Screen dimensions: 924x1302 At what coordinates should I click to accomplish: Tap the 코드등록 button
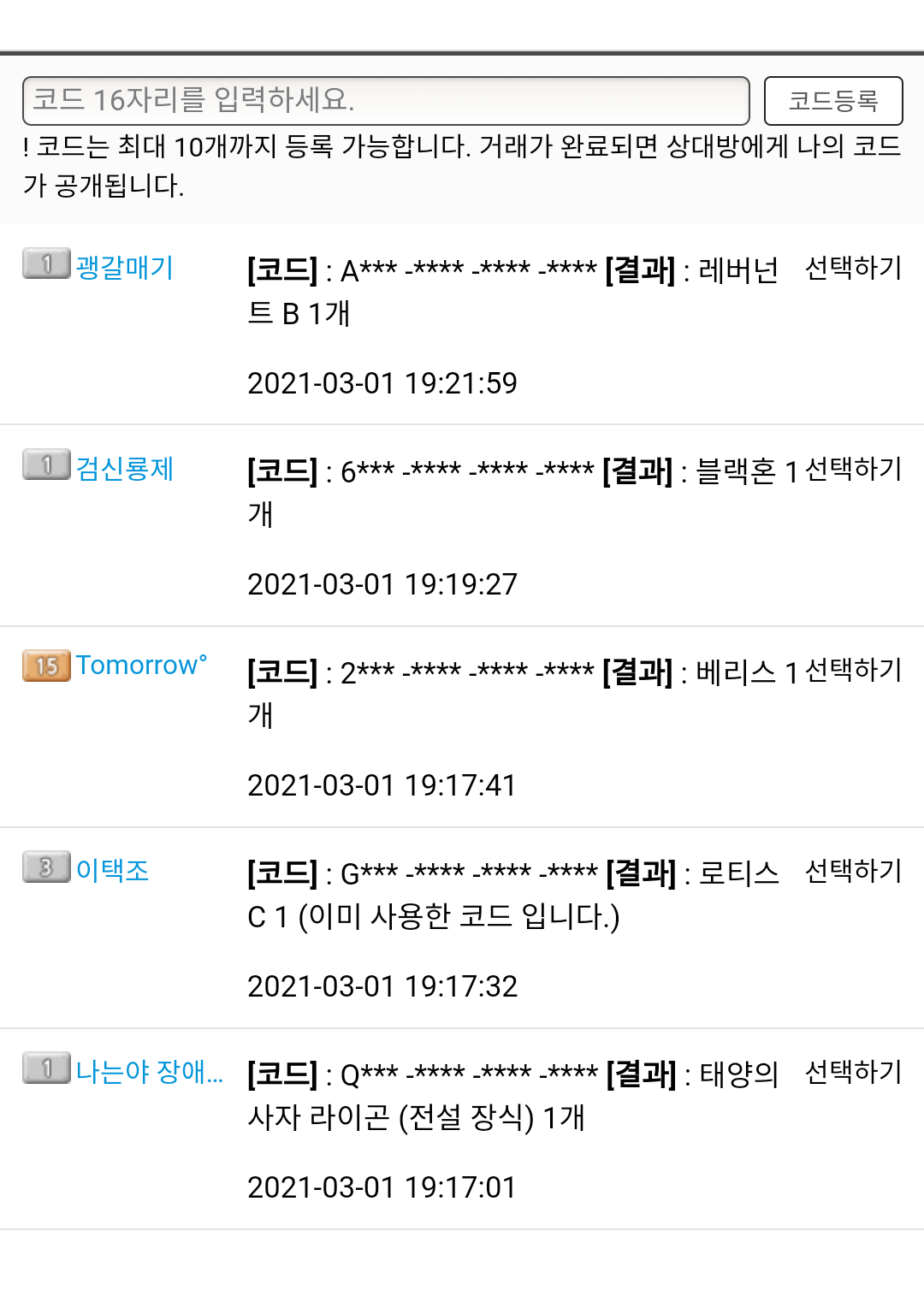[x=833, y=101]
